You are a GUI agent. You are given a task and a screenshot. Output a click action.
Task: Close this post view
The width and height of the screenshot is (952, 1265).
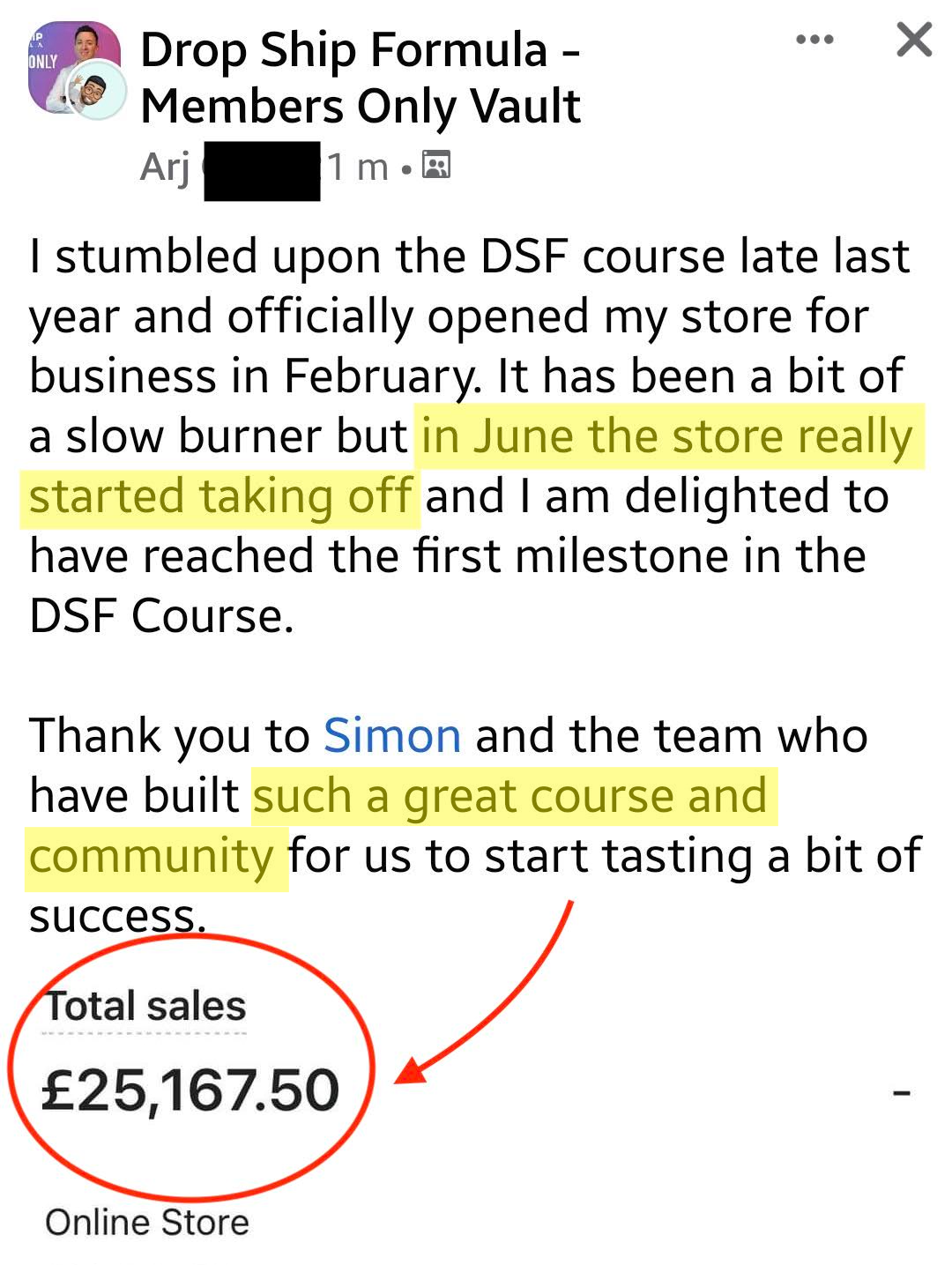coord(913,40)
